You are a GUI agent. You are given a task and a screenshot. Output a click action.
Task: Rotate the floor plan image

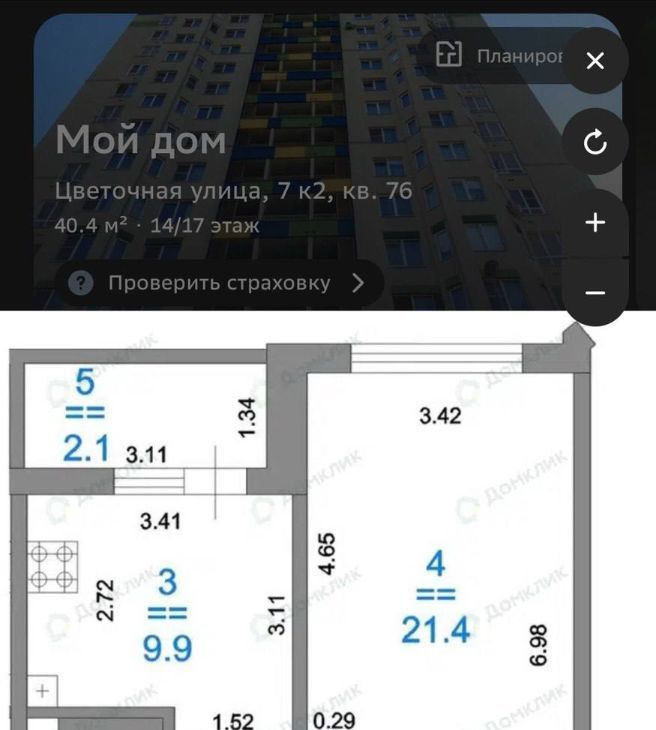coord(595,143)
